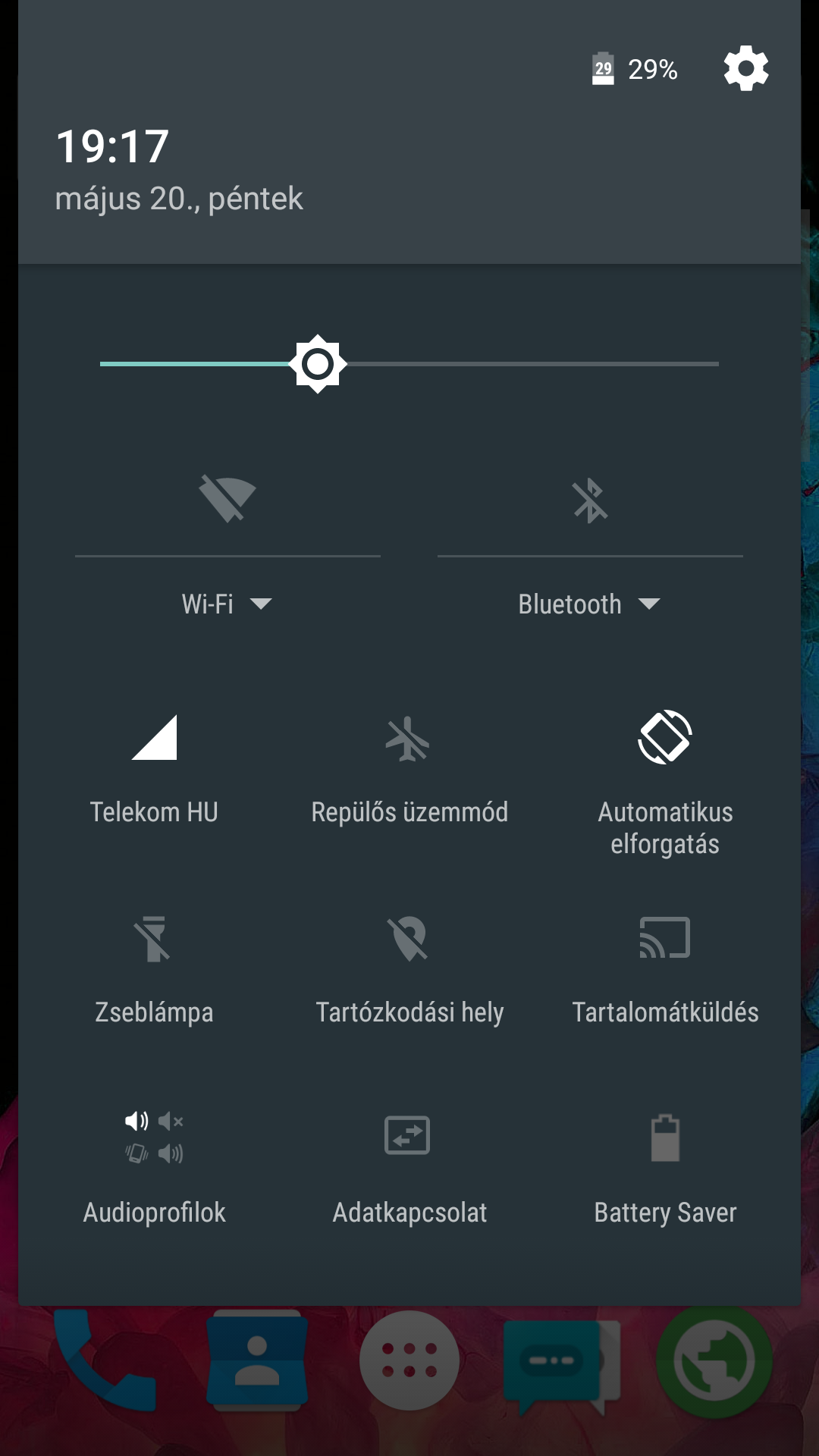The height and width of the screenshot is (1456, 819).
Task: Turn on Bluetooth with its icon
Action: (590, 500)
